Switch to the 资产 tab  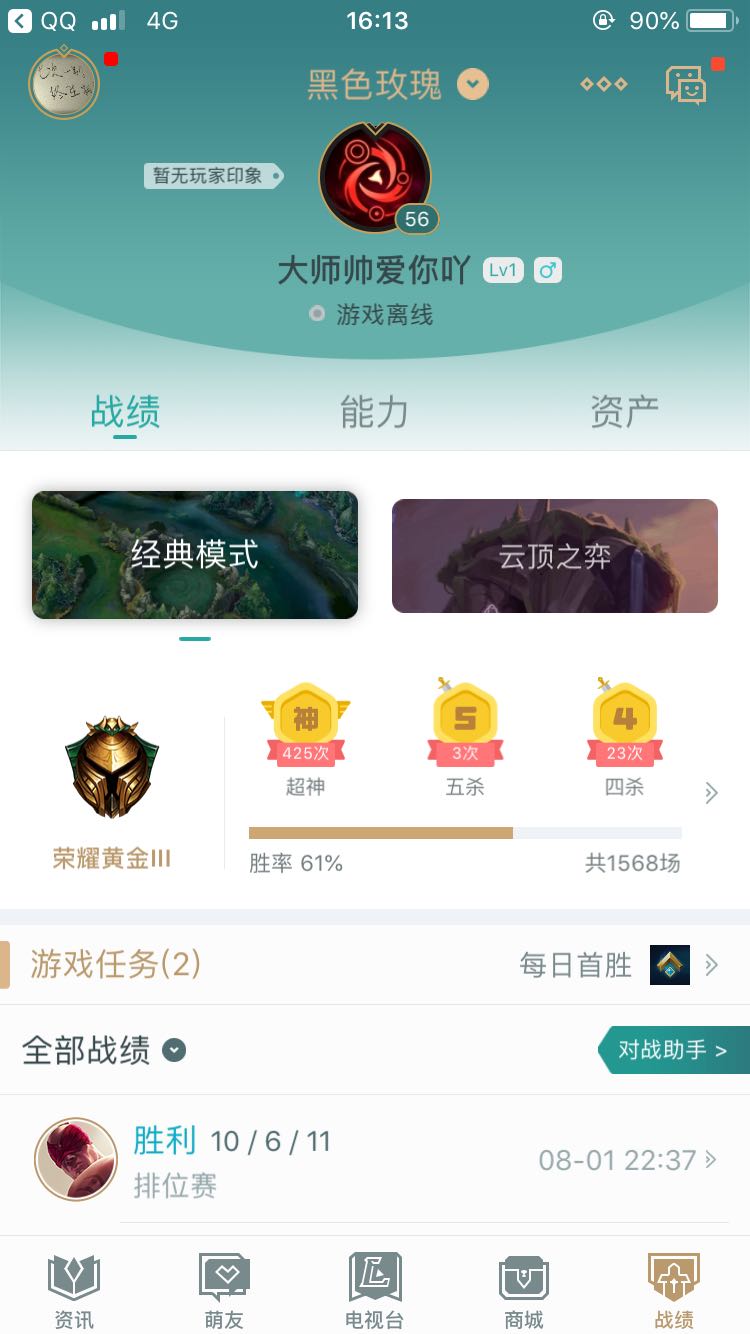(624, 412)
